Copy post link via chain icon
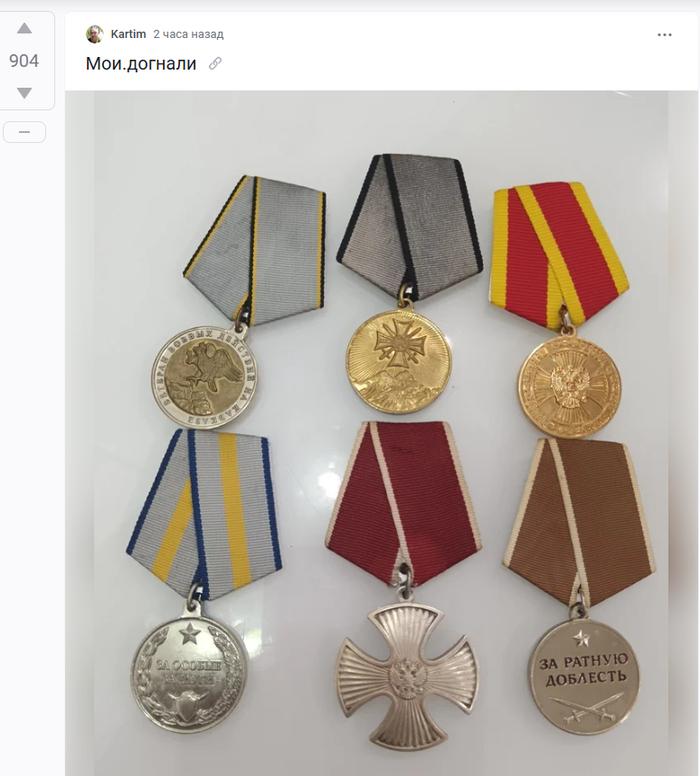700x776 pixels. pyautogui.click(x=215, y=64)
